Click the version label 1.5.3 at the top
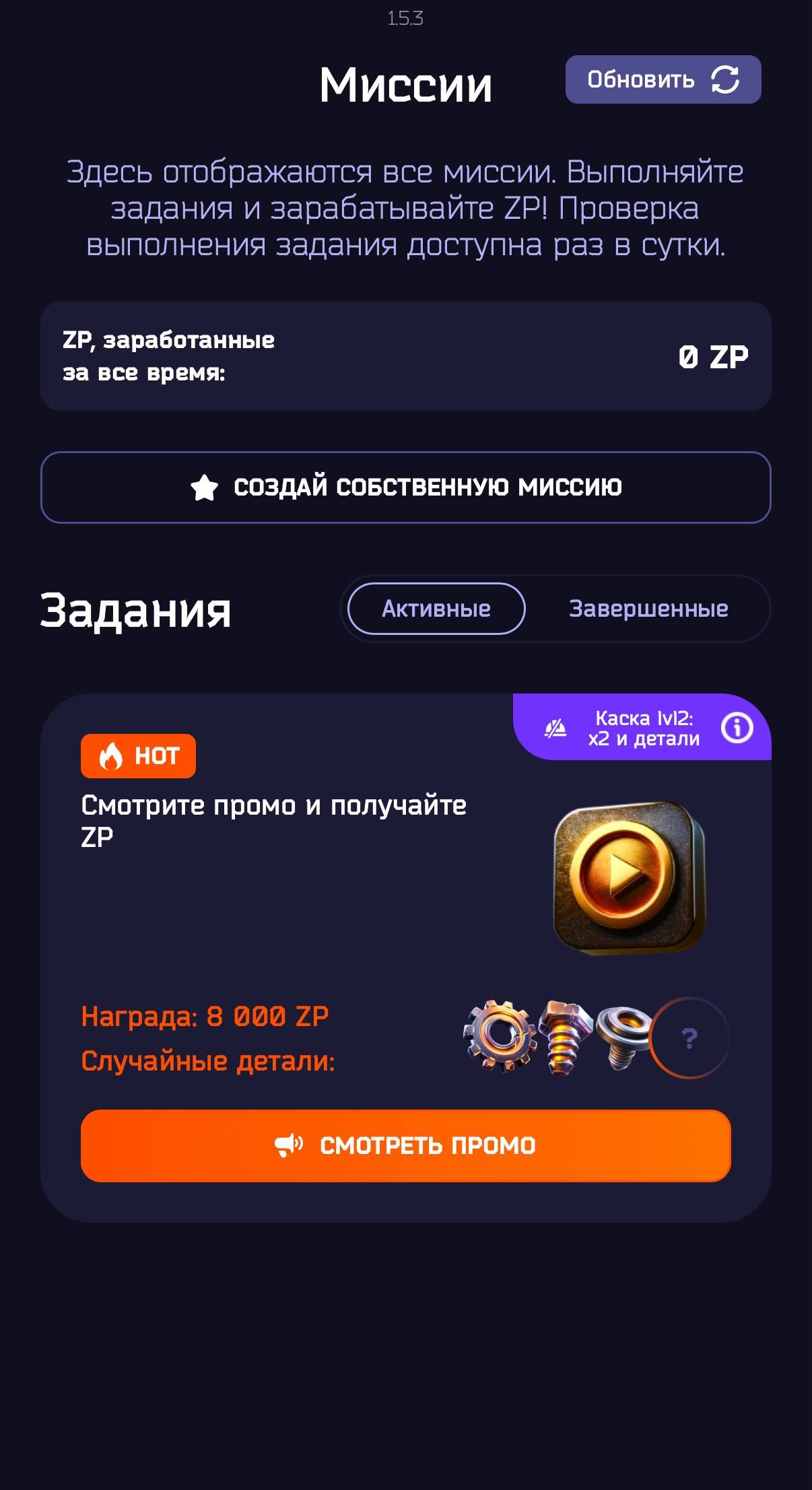812x1490 pixels. click(x=406, y=19)
